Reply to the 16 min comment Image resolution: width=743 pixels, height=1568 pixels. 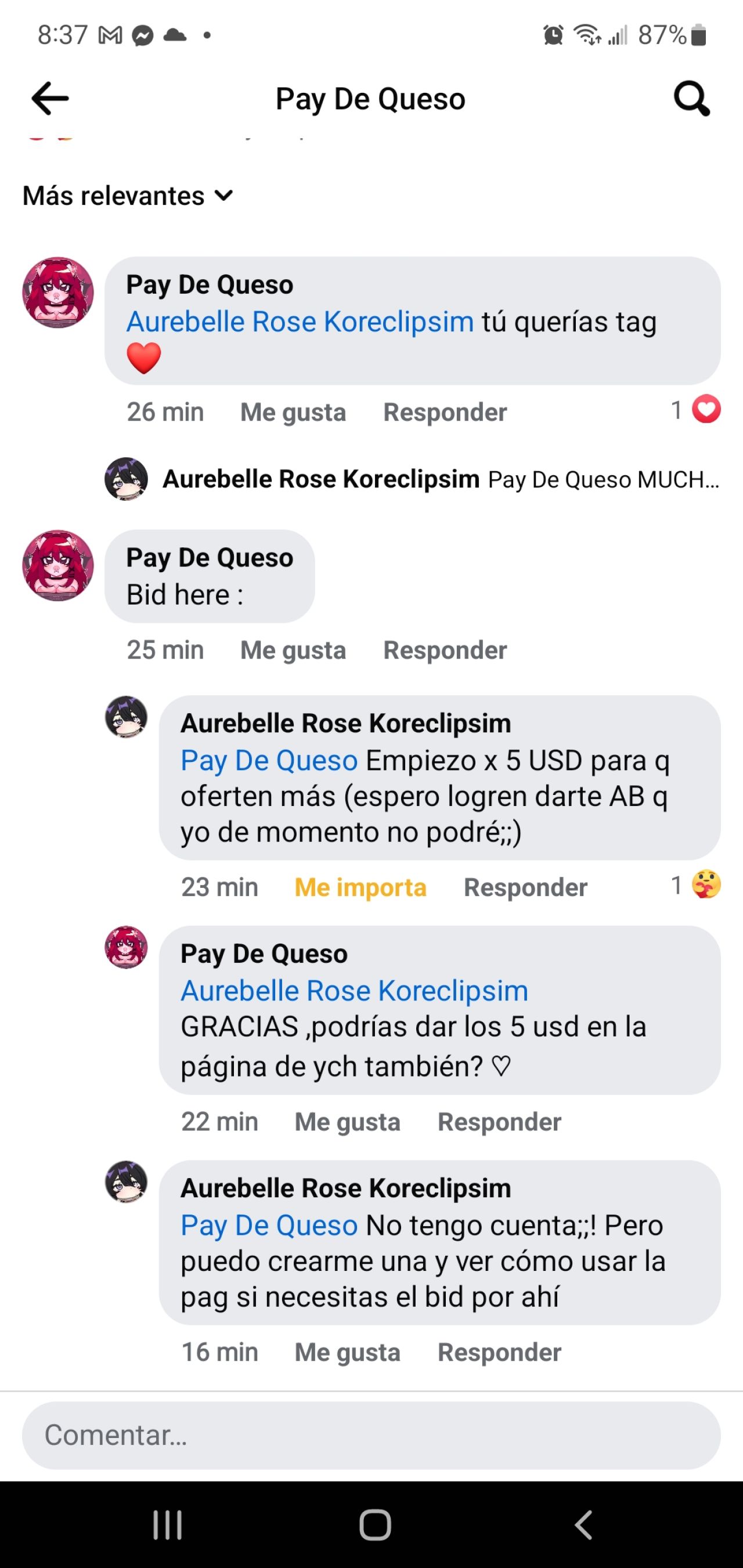499,1353
